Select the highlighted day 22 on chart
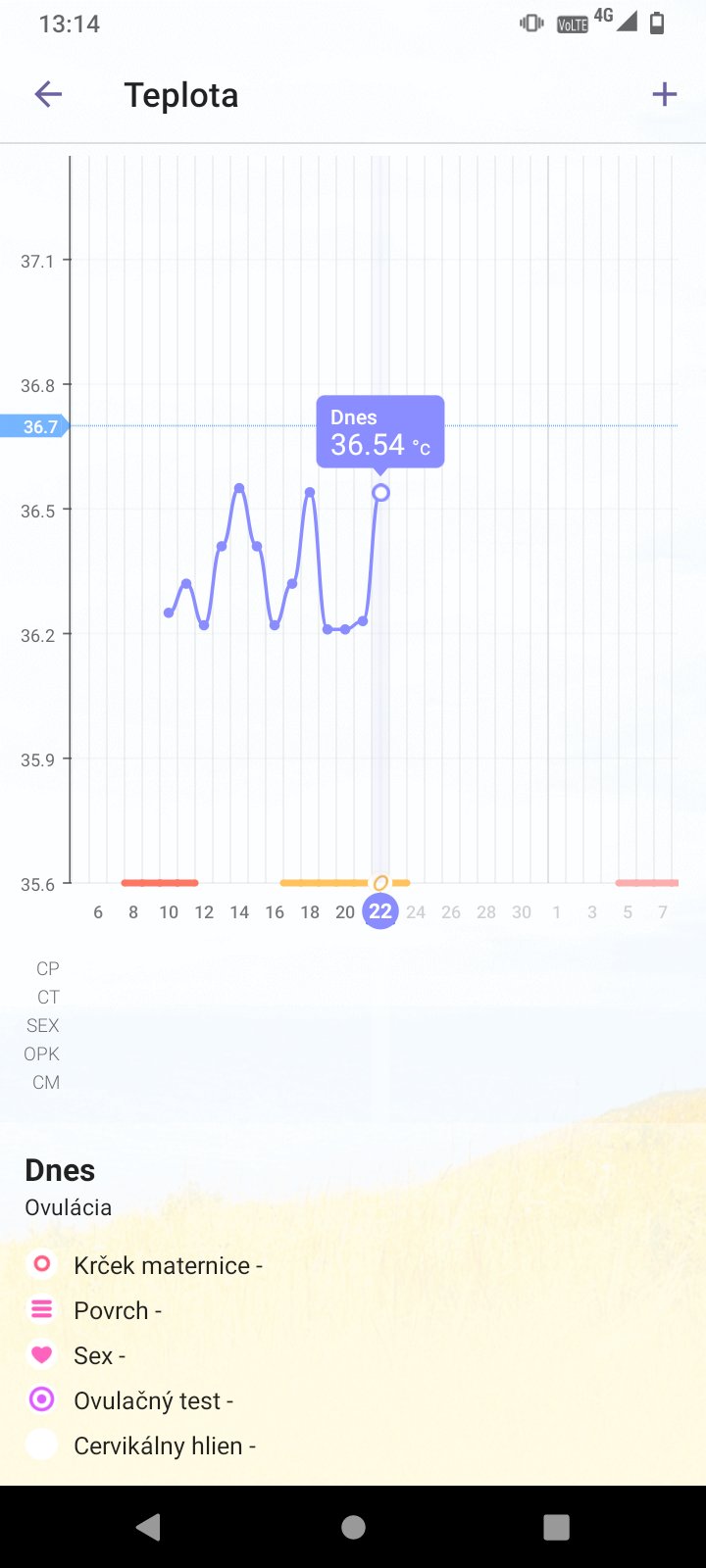Image resolution: width=706 pixels, height=1568 pixels. point(380,911)
